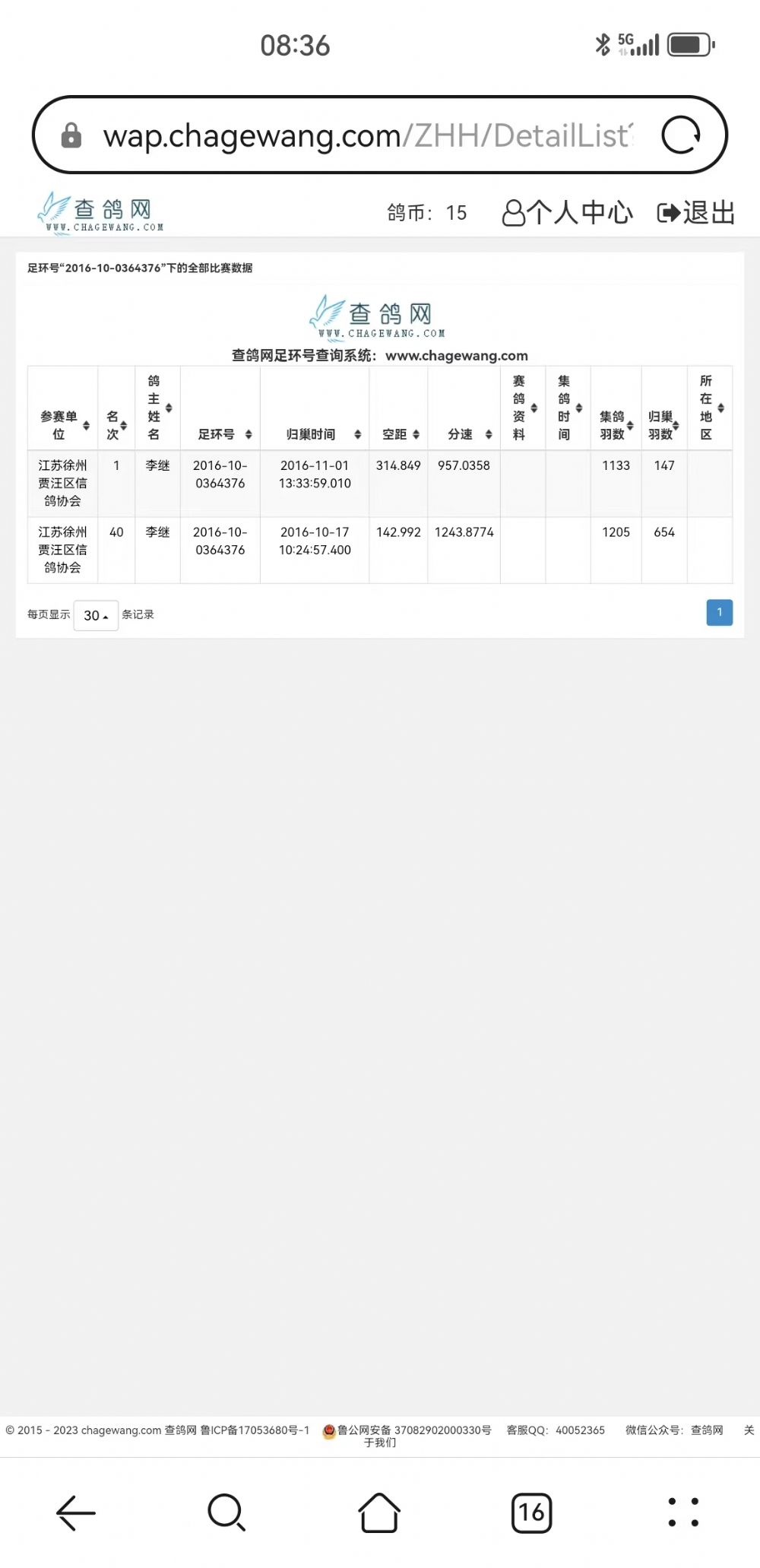Log out with 退出 link

(x=696, y=213)
